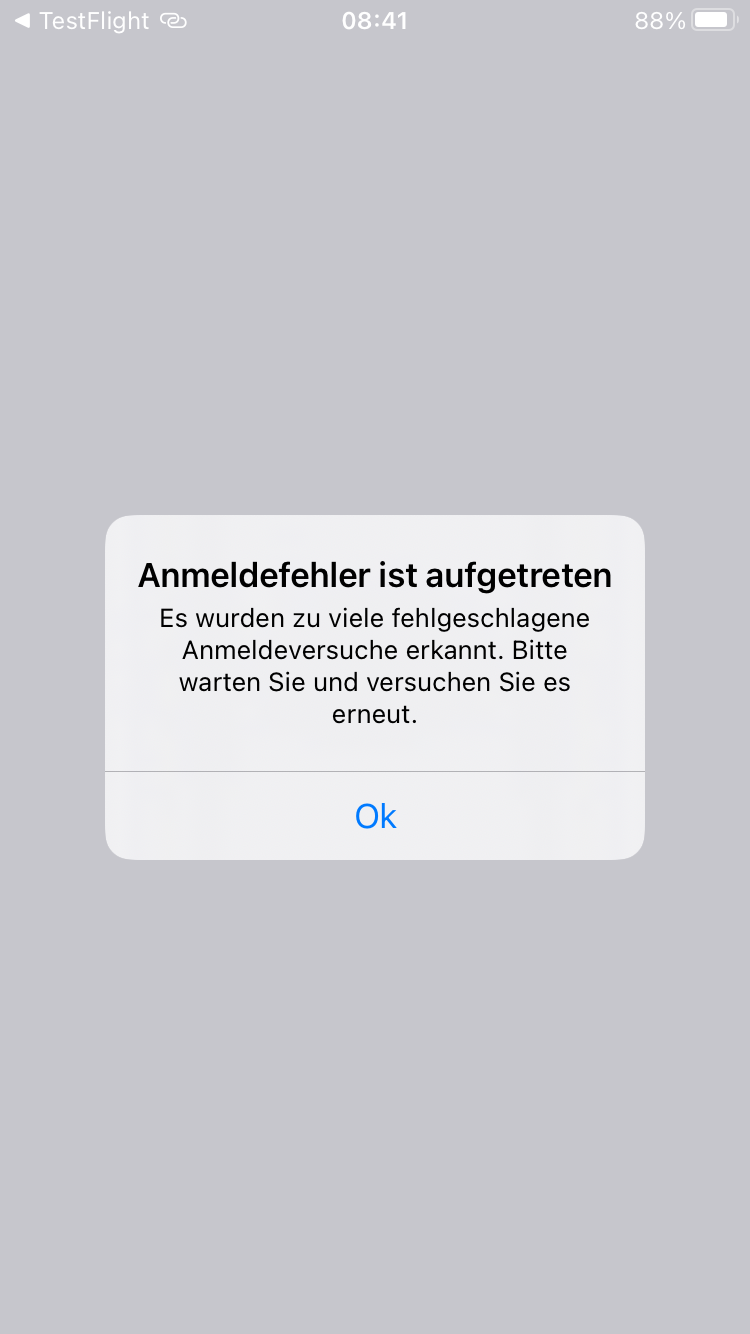Dismiss the login error with Ok
This screenshot has width=750, height=1334.
pos(375,816)
